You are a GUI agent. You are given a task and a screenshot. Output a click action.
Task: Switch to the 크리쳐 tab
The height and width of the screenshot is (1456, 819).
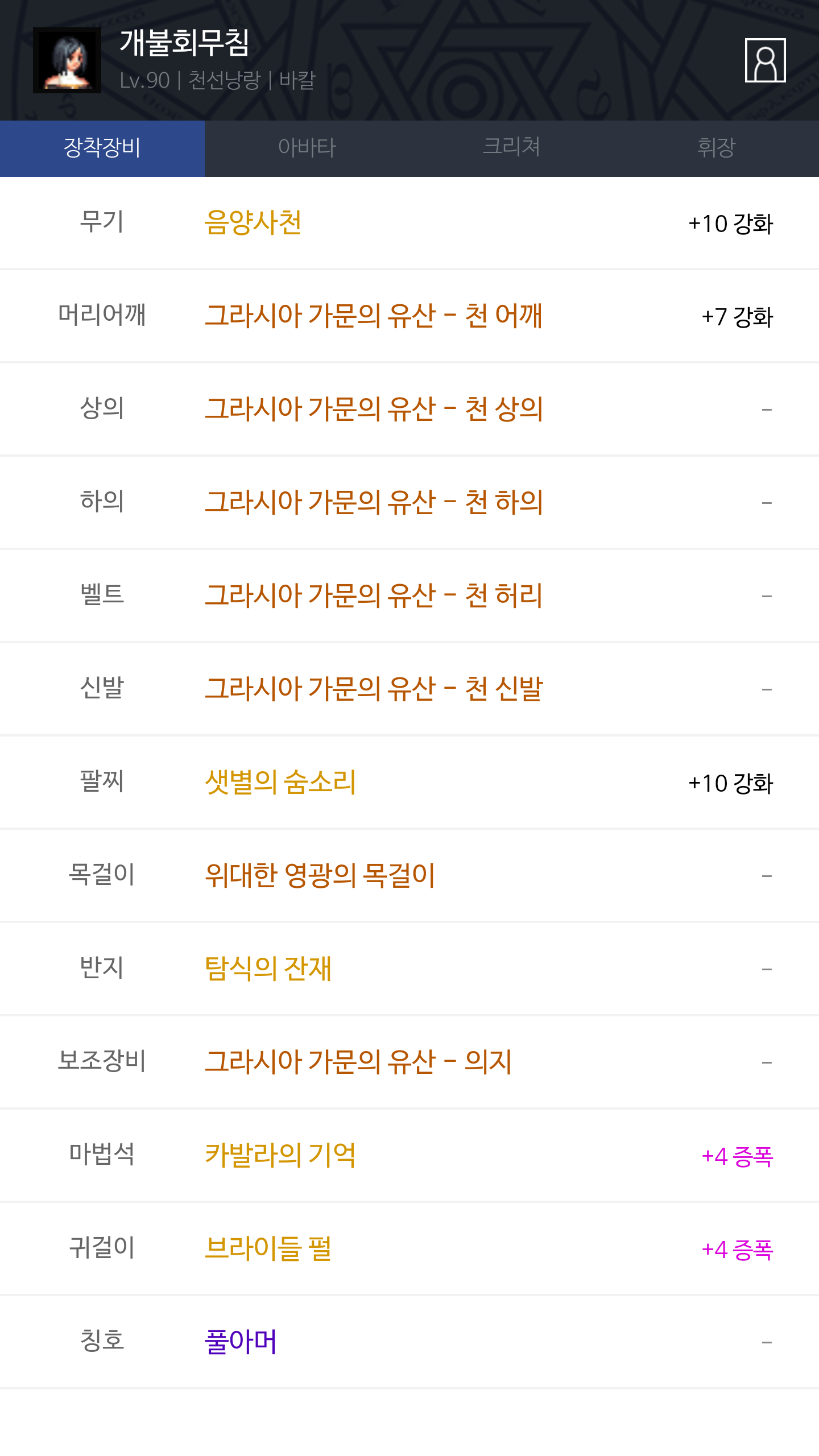[x=512, y=148]
